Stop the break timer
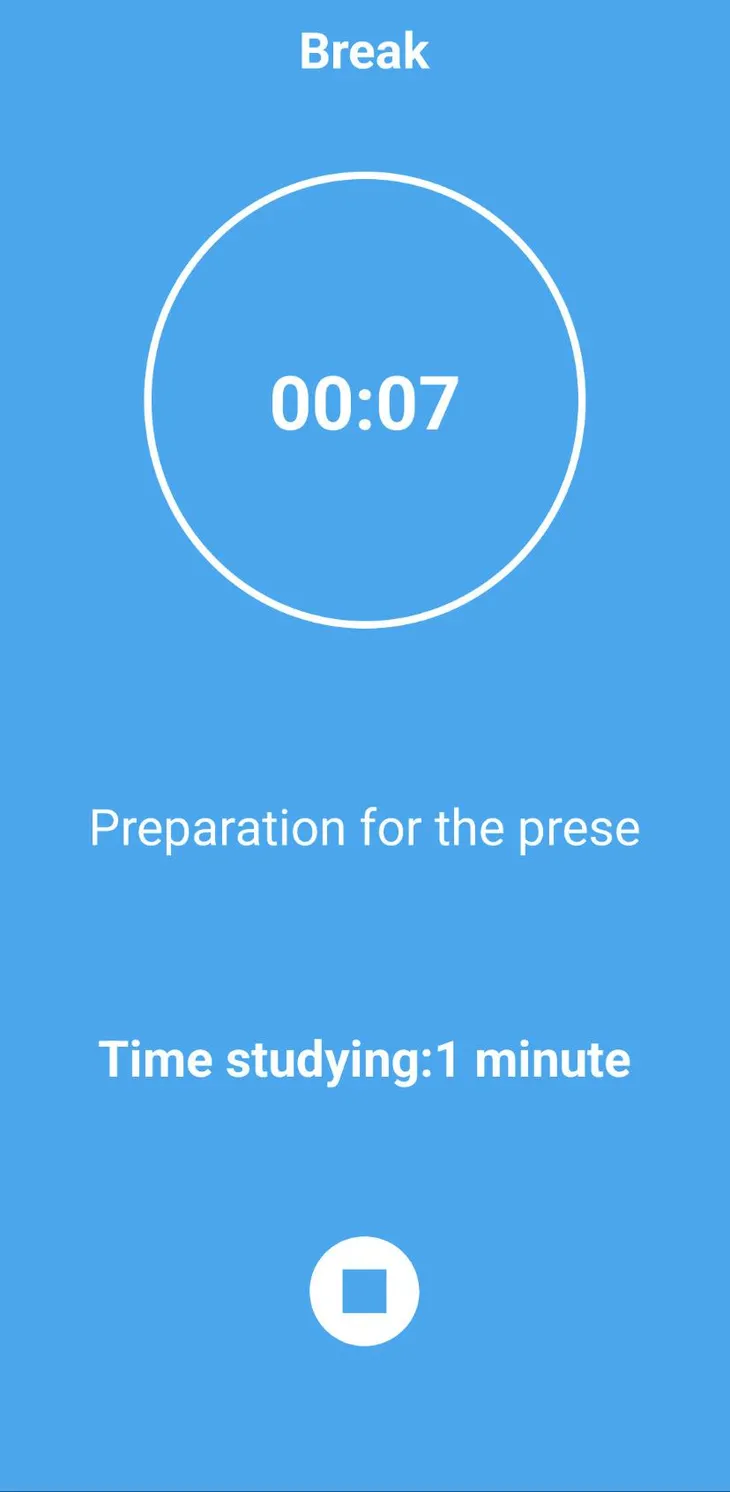Viewport: 730px width, 1492px height. pos(364,1290)
